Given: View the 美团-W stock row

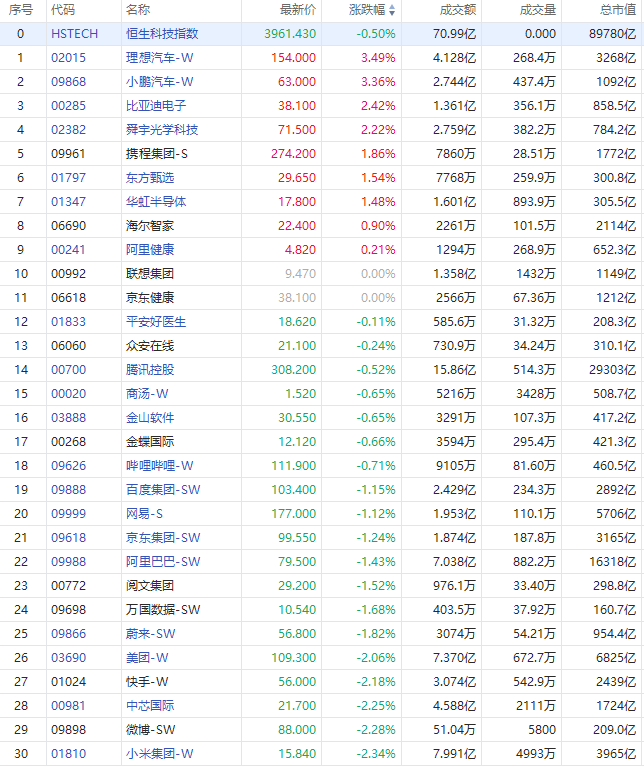Looking at the screenshot, I should coord(147,657).
